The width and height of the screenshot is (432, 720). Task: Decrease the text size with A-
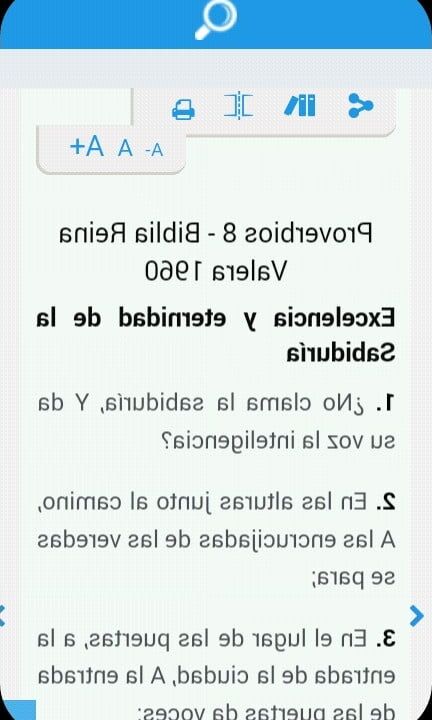[x=153, y=150]
